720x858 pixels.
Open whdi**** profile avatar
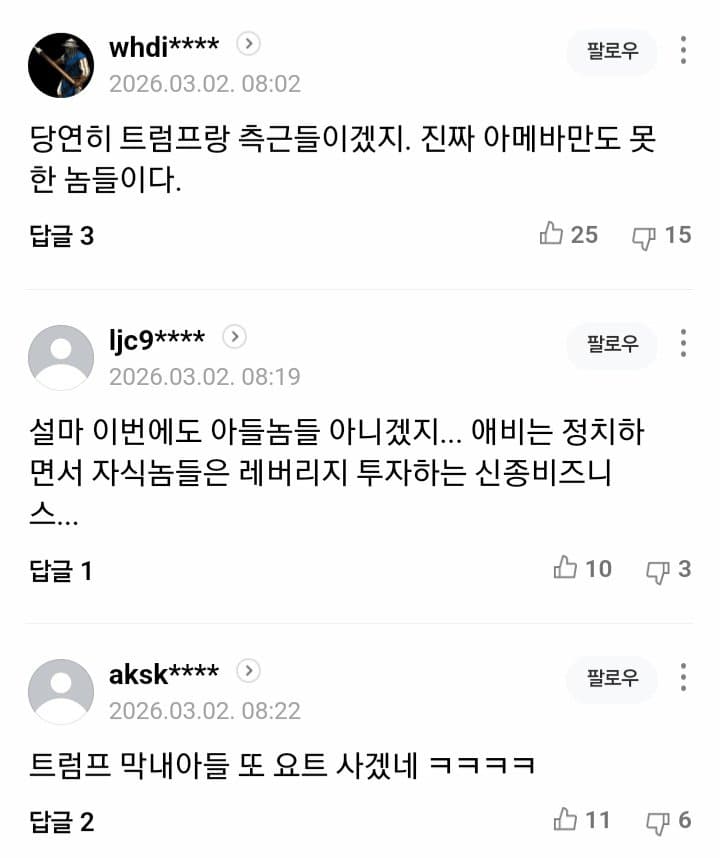60,65
